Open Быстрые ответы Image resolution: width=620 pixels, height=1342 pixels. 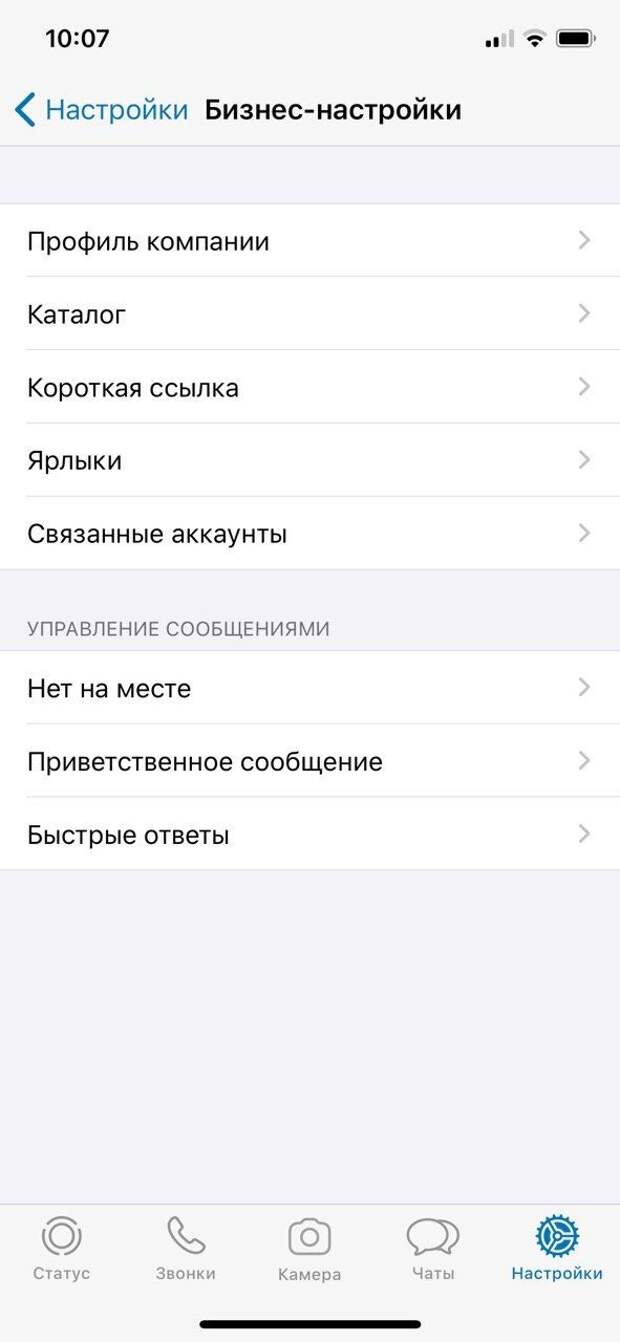[x=310, y=834]
